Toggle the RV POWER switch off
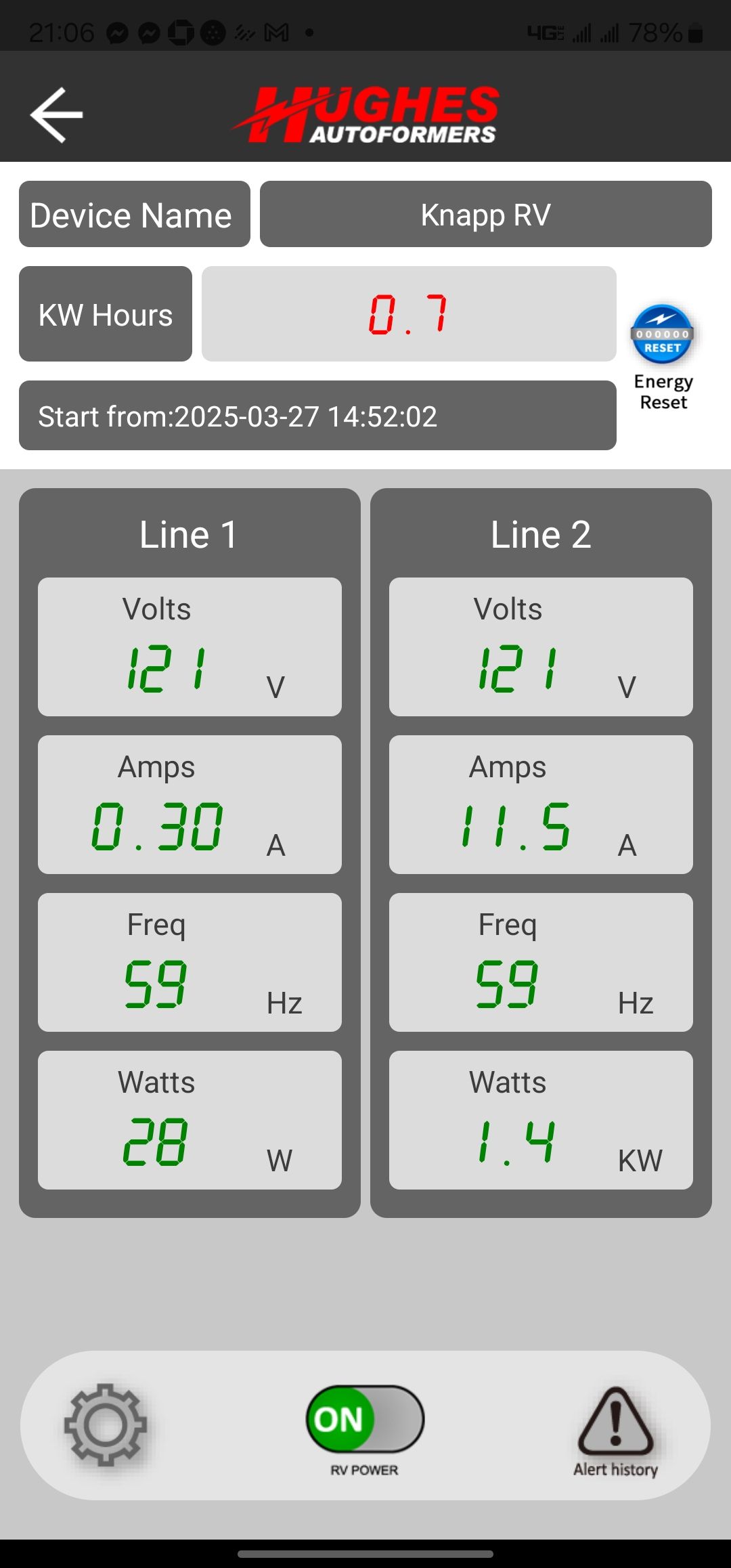The height and width of the screenshot is (1568, 731). point(365,1419)
